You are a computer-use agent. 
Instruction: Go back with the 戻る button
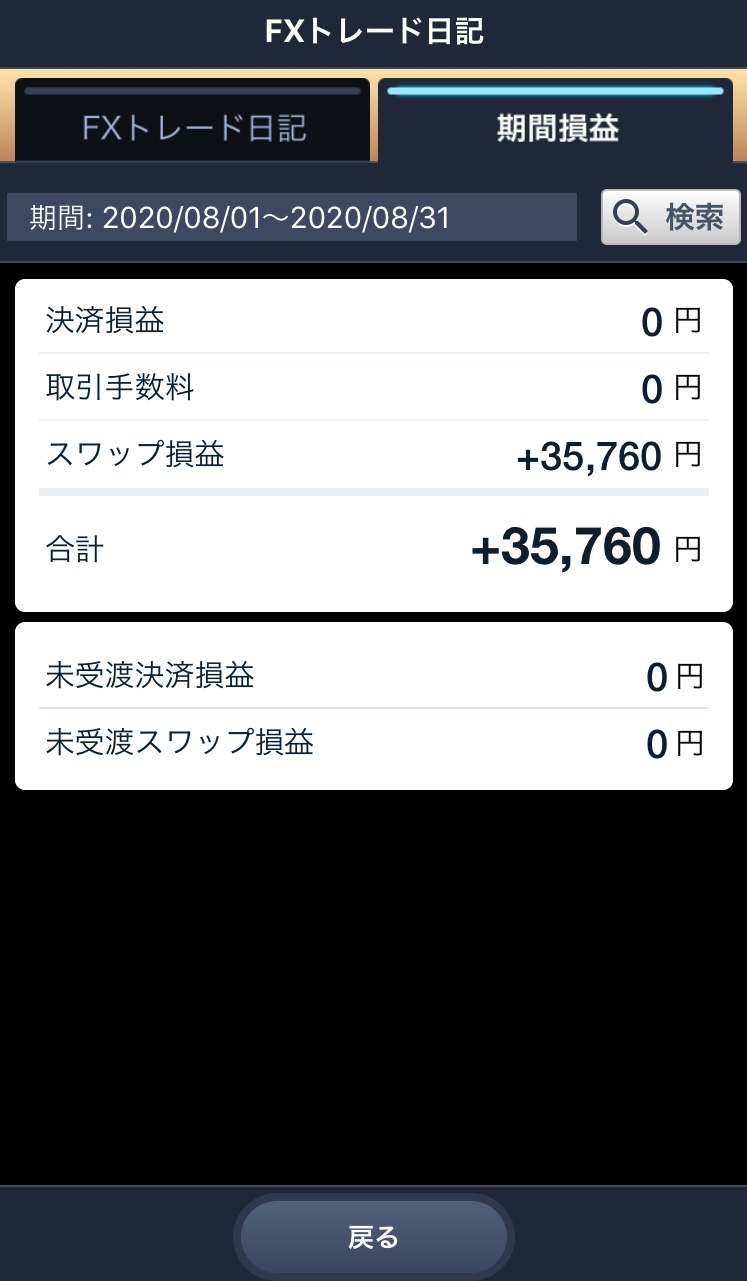373,1237
